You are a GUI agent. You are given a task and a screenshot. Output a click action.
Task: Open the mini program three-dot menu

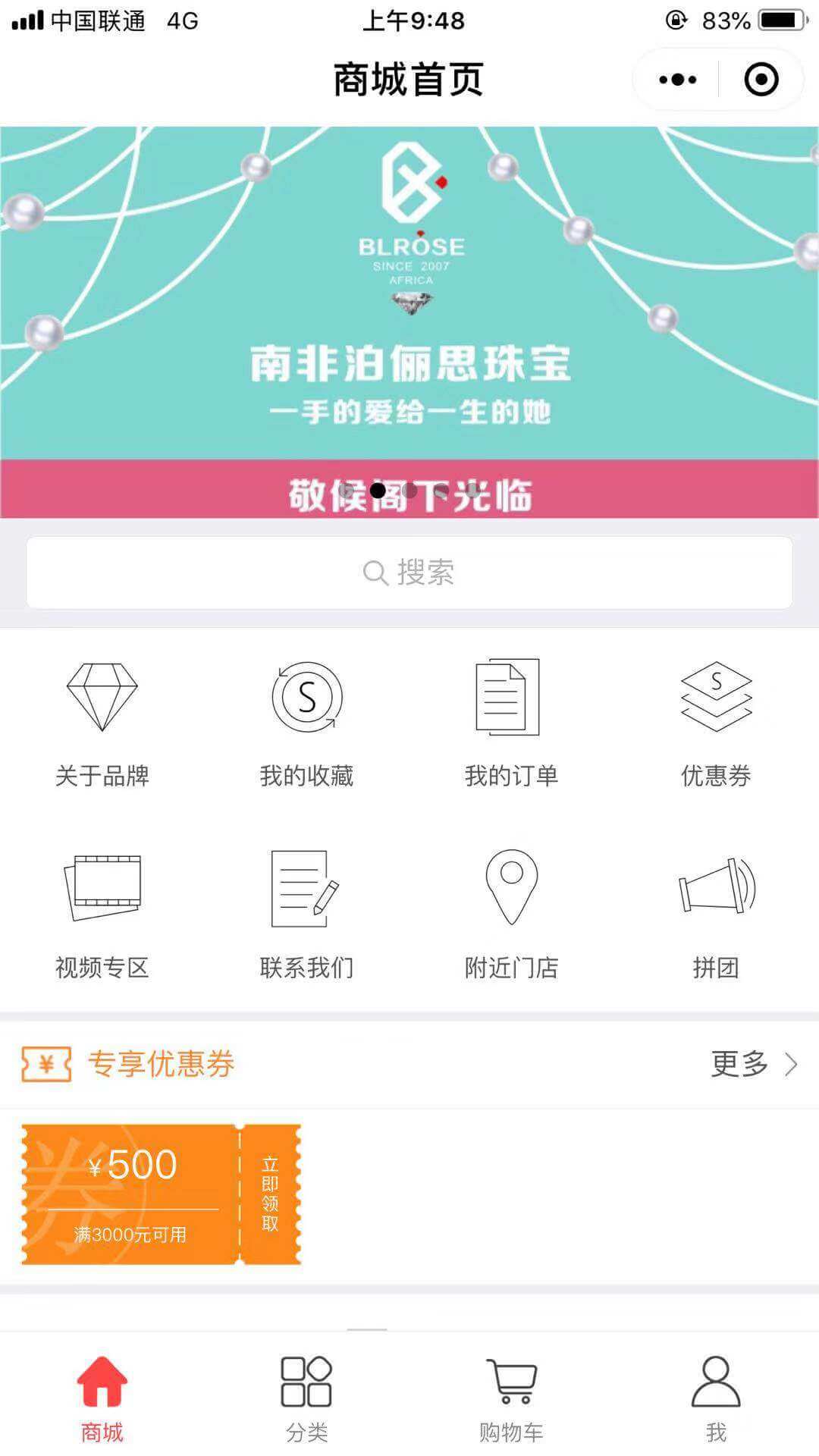click(x=677, y=80)
